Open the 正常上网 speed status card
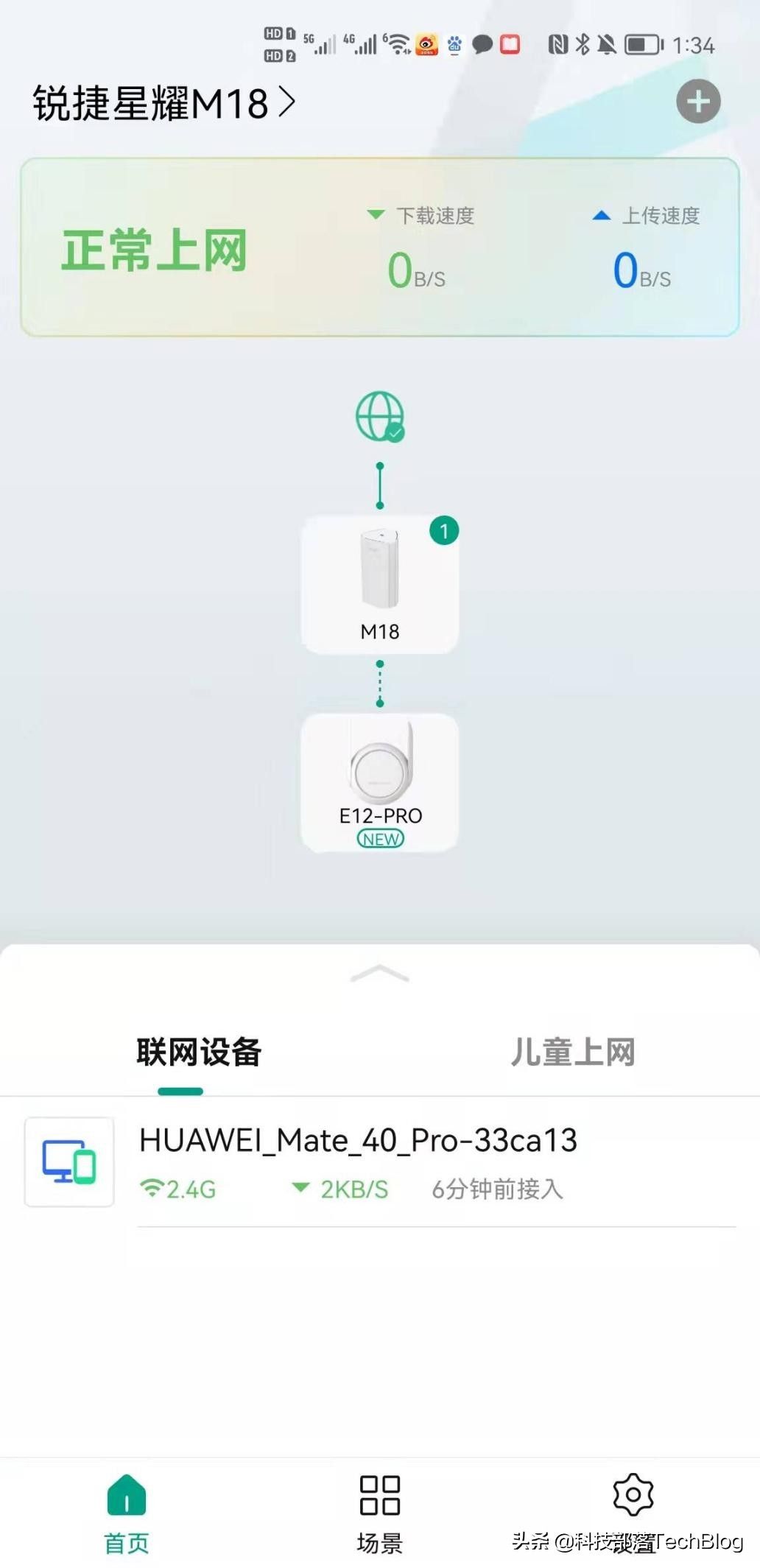Screen dimensions: 760x1568 coord(380,247)
